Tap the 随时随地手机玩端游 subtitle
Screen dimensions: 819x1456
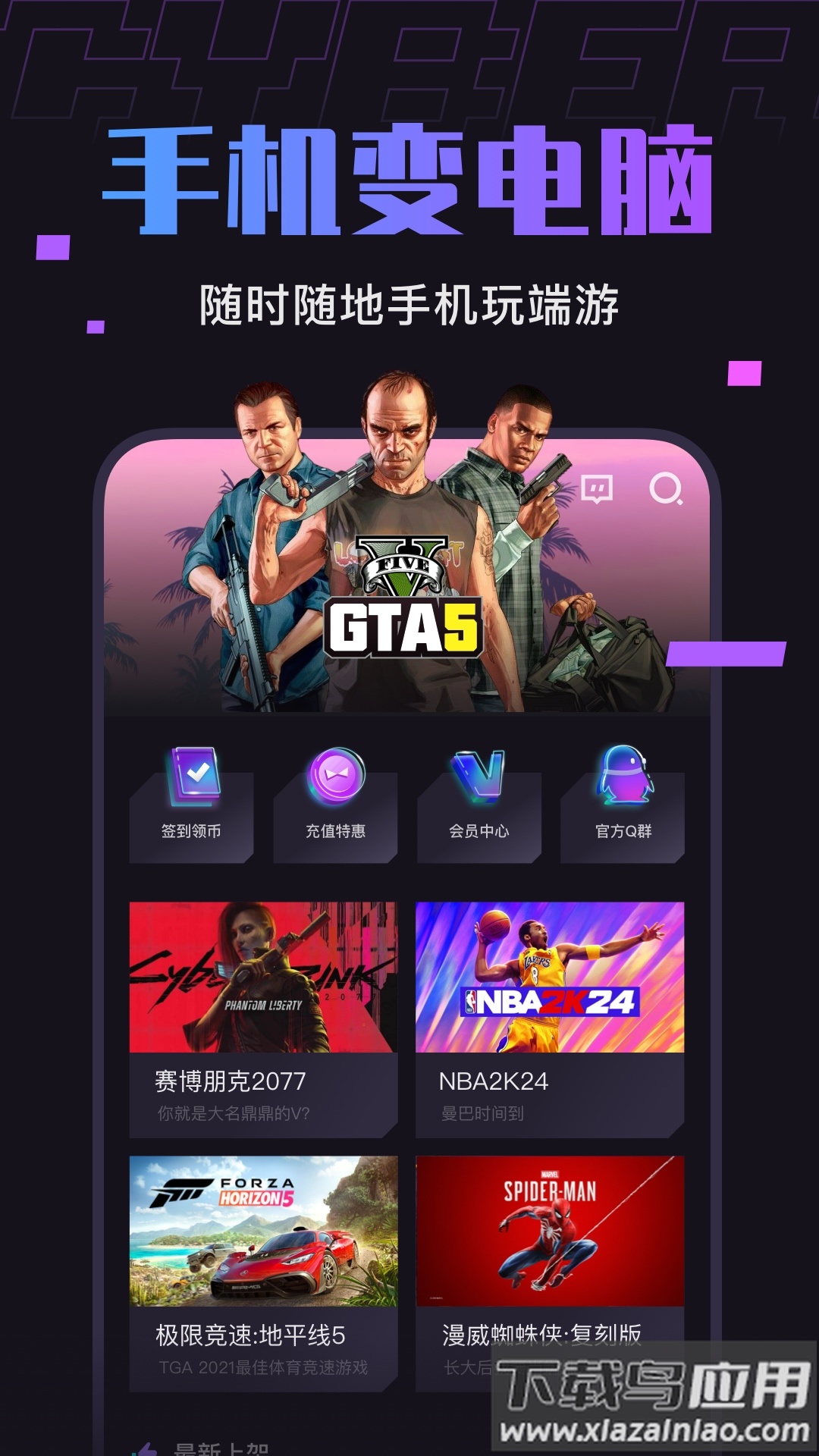(409, 301)
